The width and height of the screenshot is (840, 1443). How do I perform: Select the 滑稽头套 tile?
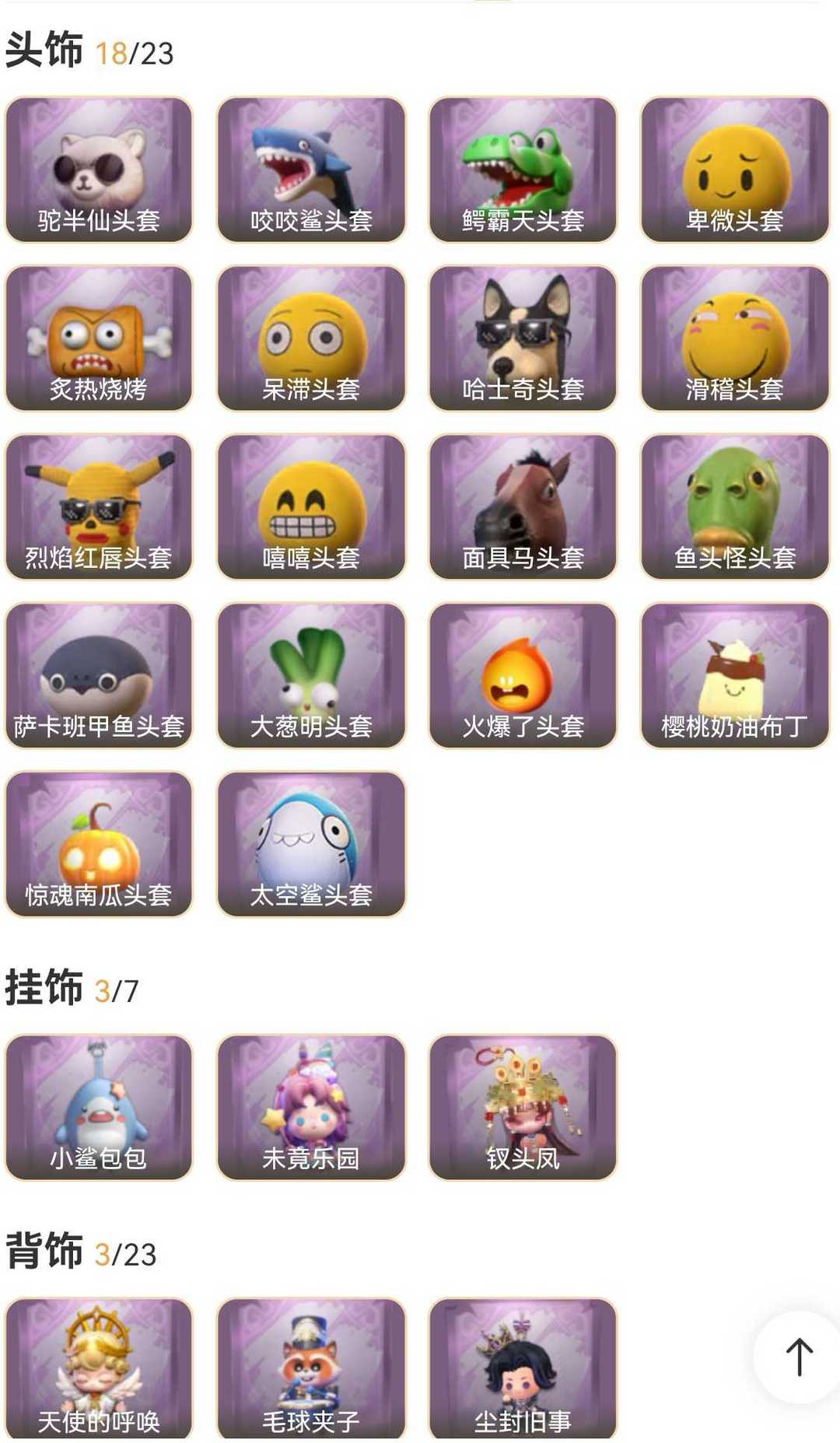coord(734,338)
